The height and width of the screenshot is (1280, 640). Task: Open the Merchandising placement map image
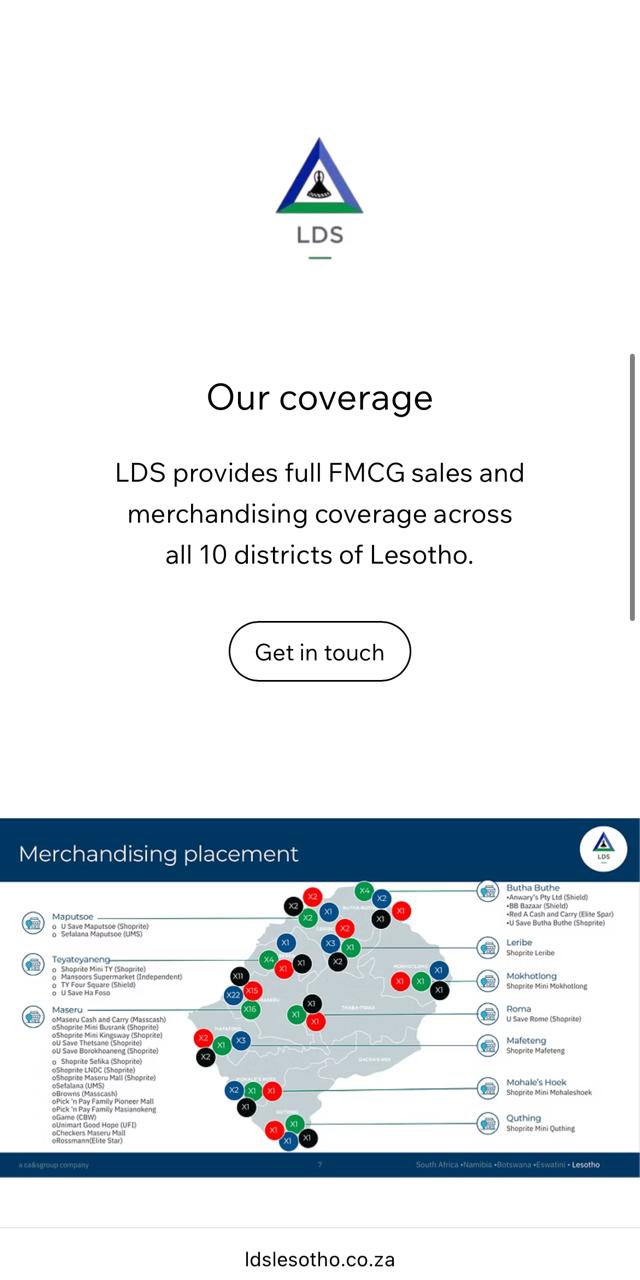coord(320,997)
